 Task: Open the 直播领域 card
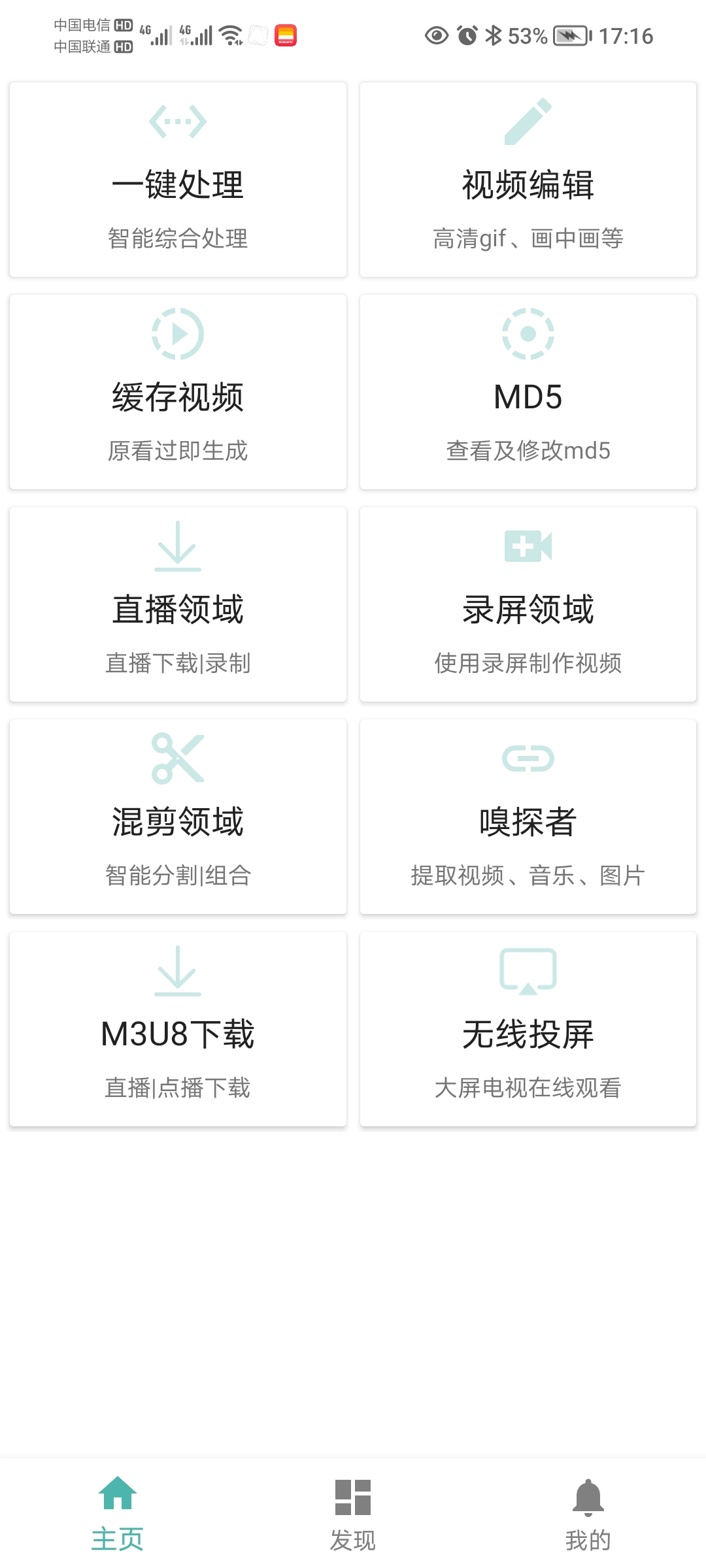(178, 604)
